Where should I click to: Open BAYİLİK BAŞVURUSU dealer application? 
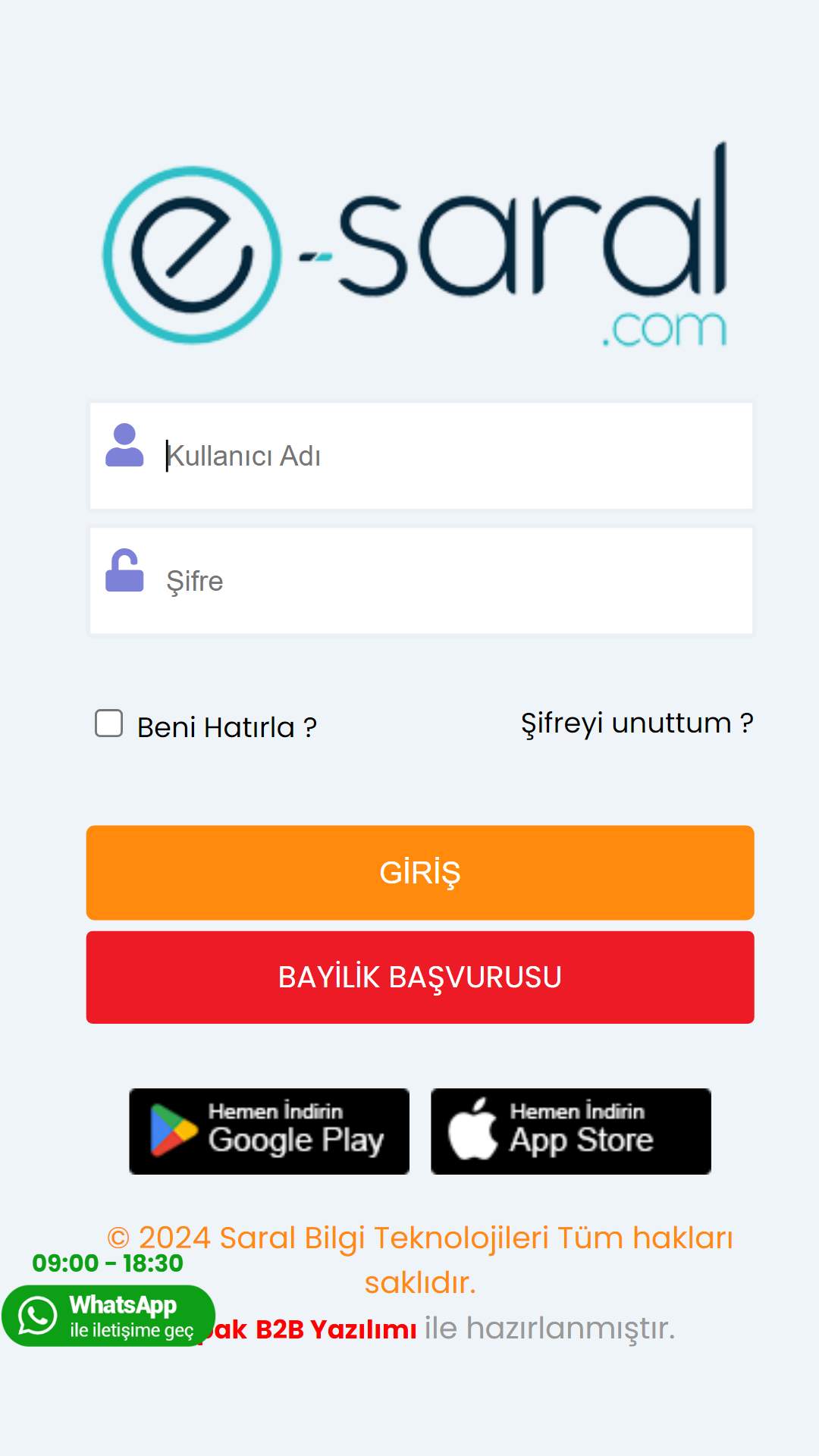420,977
